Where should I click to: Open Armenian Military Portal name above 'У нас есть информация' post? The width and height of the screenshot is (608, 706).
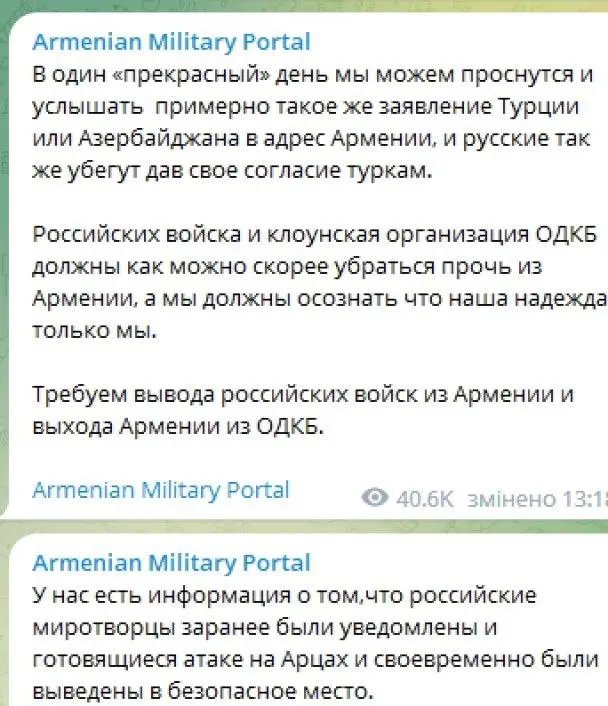tap(171, 562)
